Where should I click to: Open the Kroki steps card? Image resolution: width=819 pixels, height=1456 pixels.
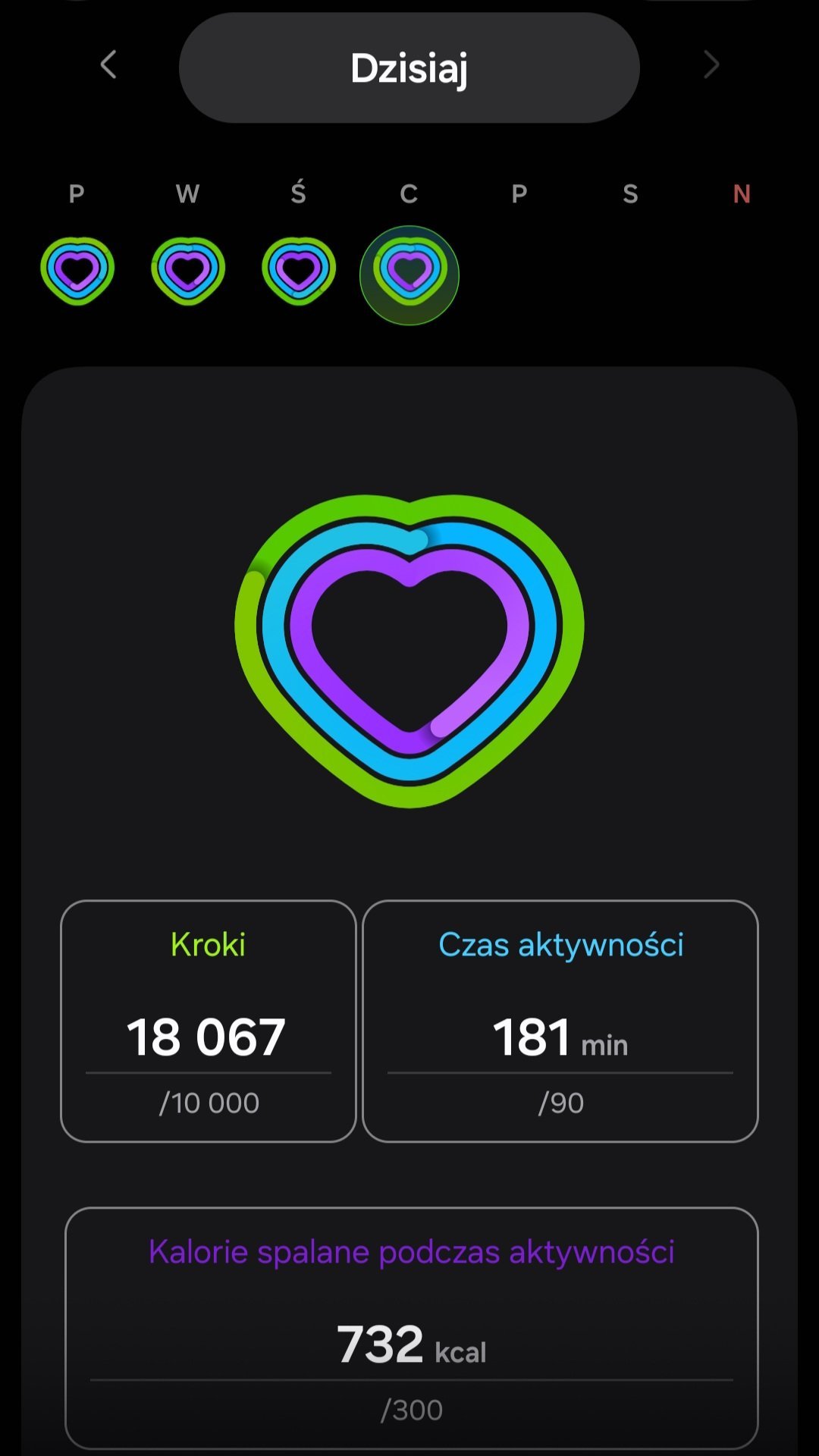(x=209, y=1021)
